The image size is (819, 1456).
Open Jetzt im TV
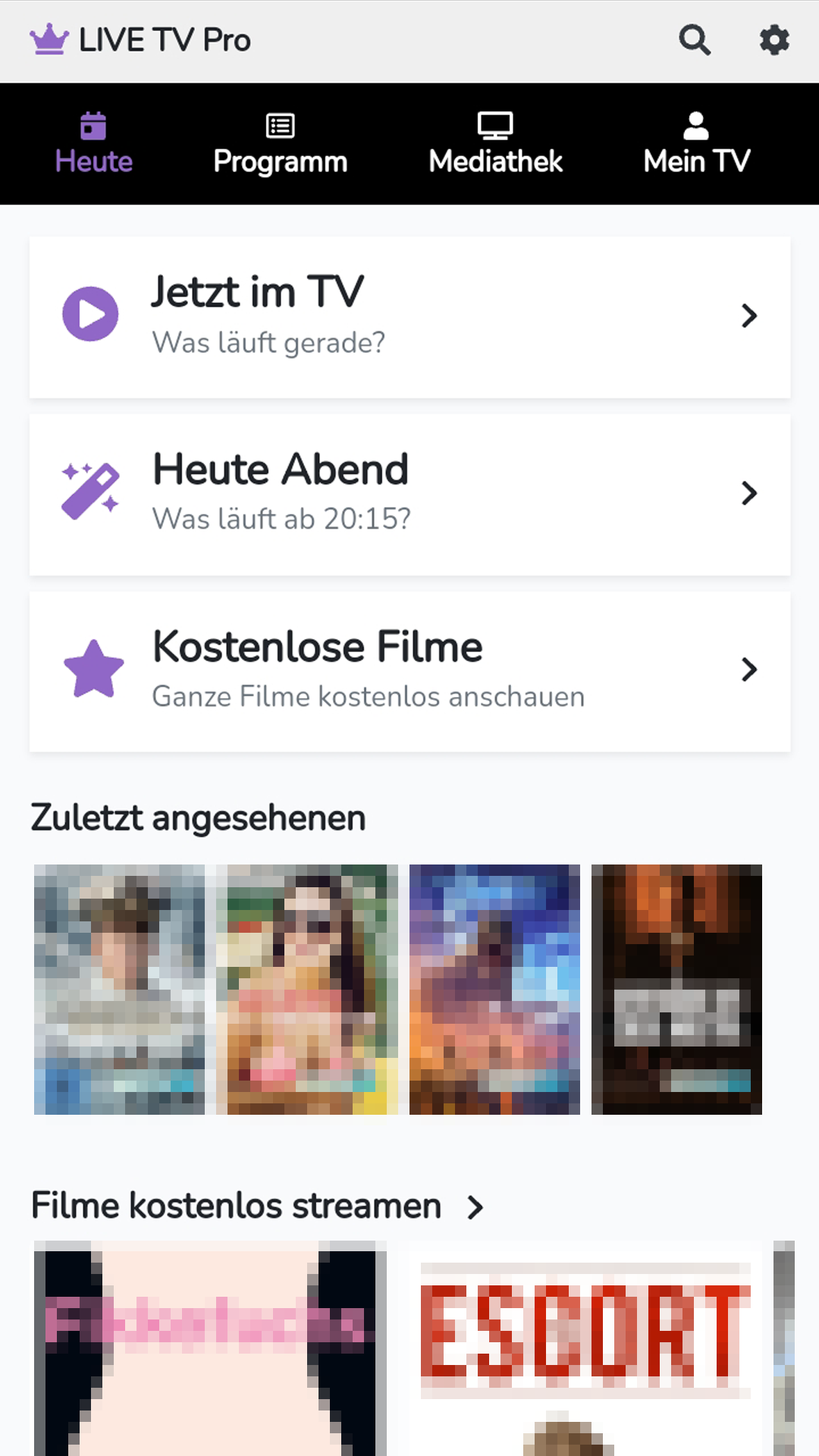tap(409, 317)
